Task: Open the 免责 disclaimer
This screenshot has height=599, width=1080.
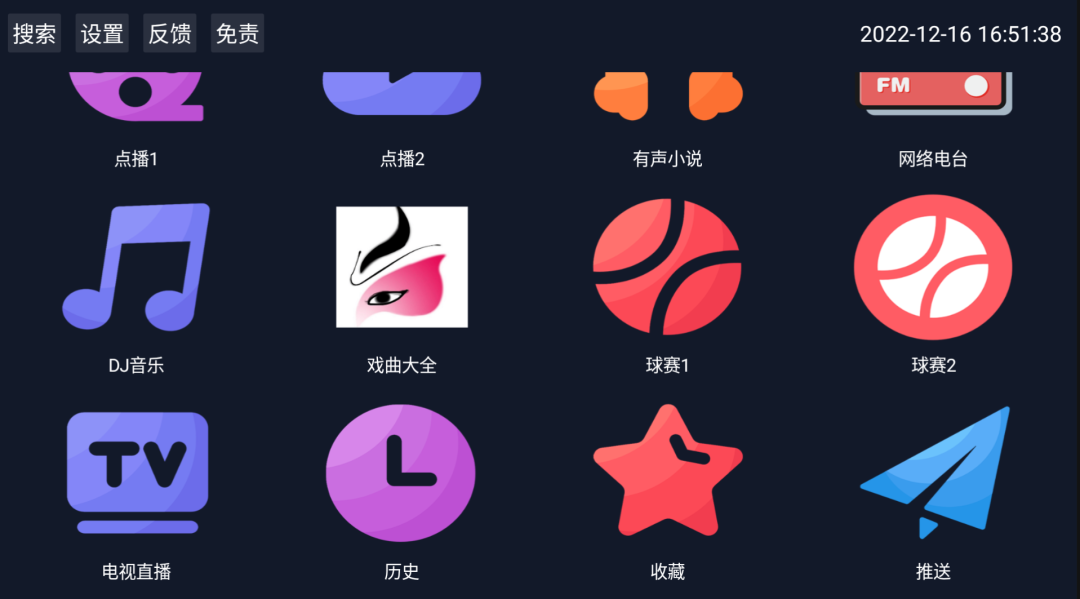Action: click(x=238, y=34)
